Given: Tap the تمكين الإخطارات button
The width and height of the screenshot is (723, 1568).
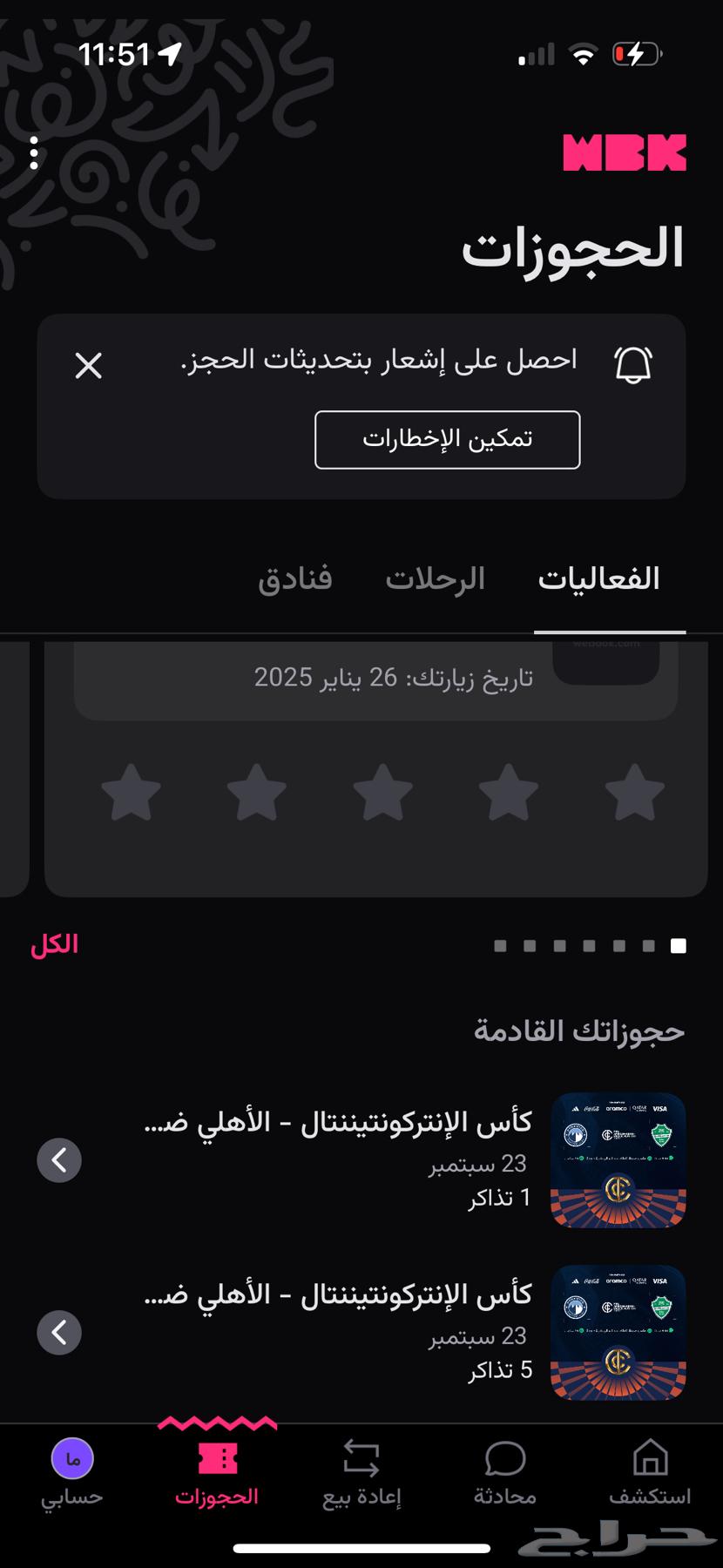Looking at the screenshot, I should [447, 439].
